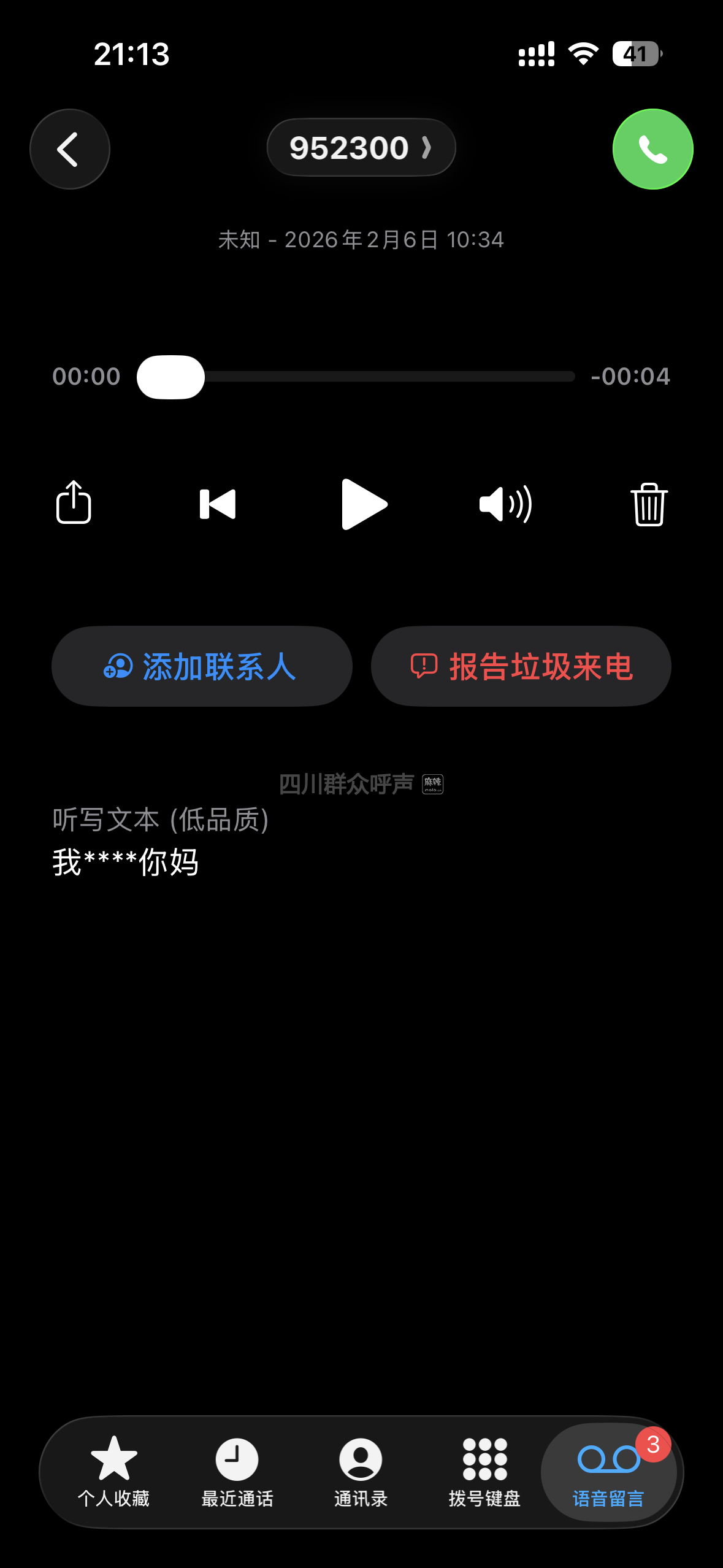Tap the voicemail playback progress slider
The image size is (723, 1568).
[356, 377]
